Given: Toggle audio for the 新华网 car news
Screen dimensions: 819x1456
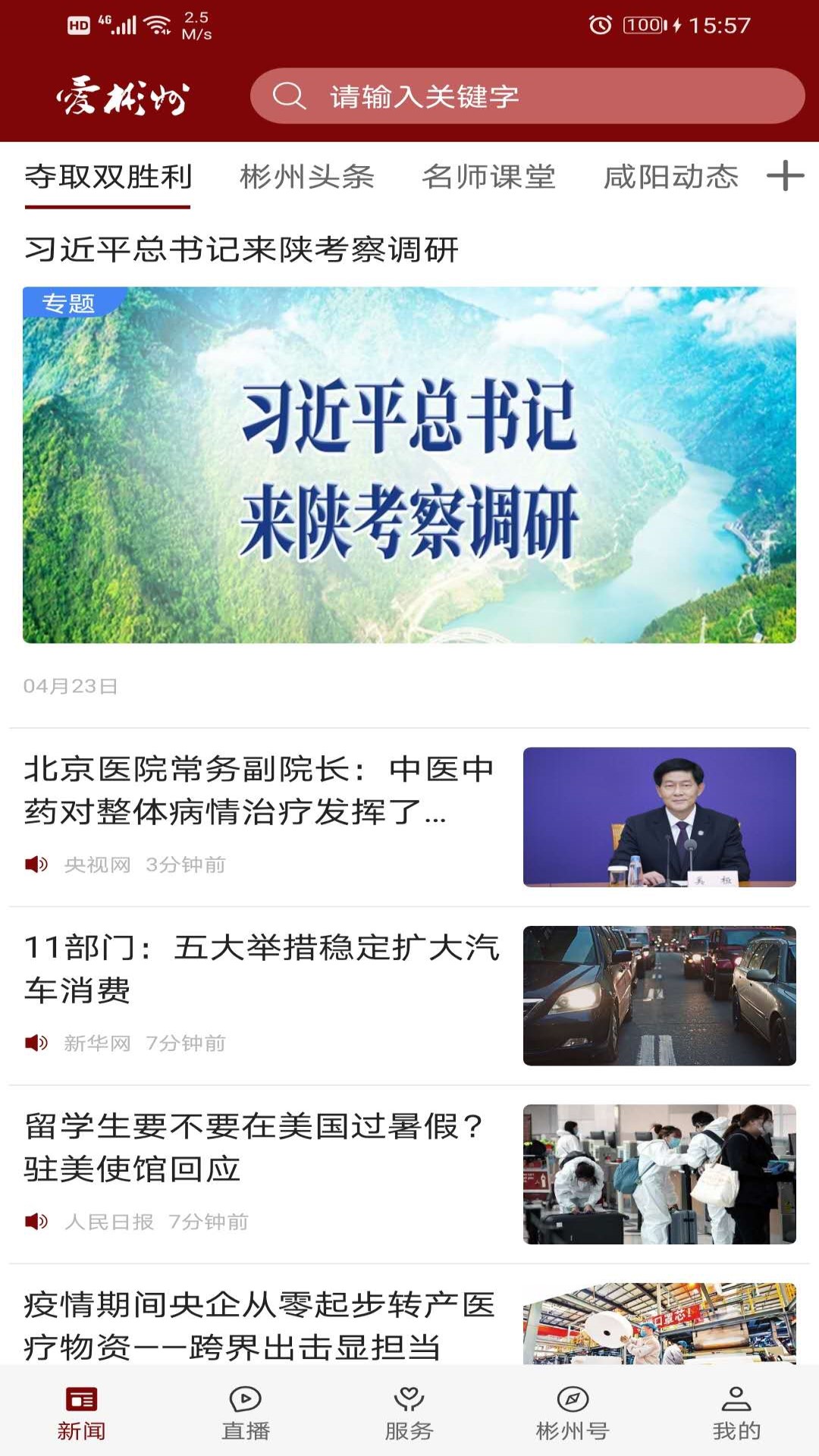Looking at the screenshot, I should (x=36, y=1042).
